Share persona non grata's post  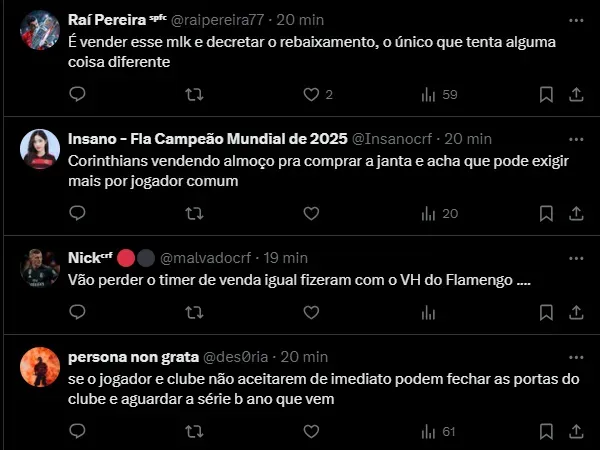[x=576, y=431]
